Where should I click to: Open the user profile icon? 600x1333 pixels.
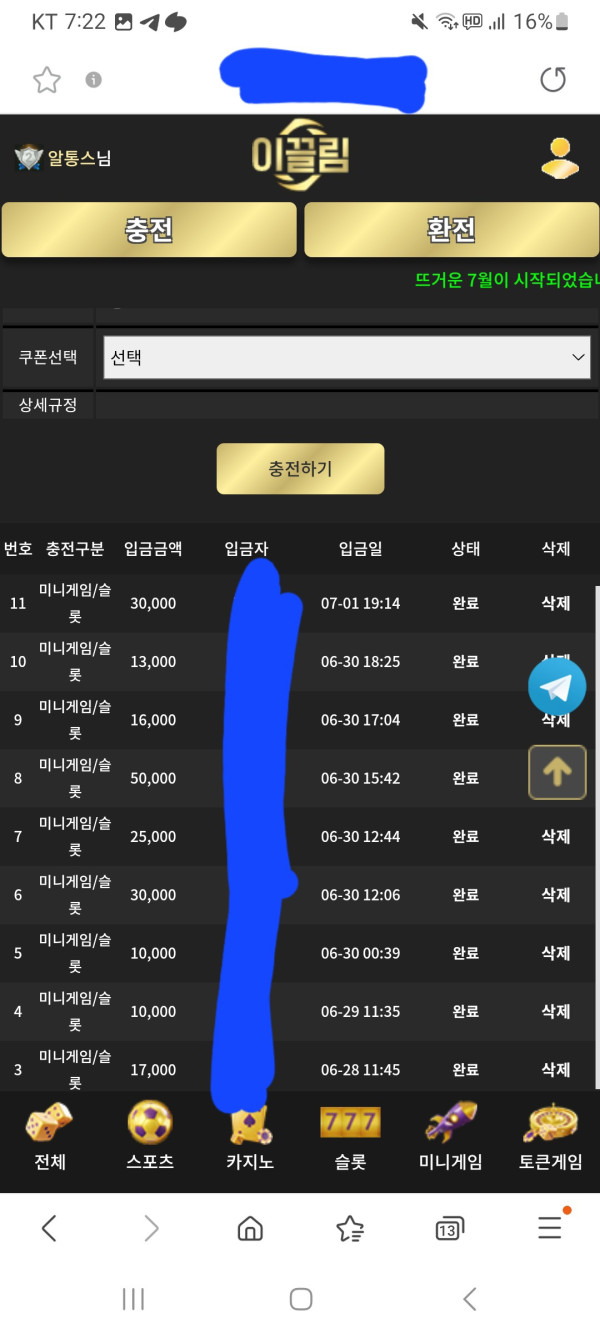pyautogui.click(x=559, y=158)
